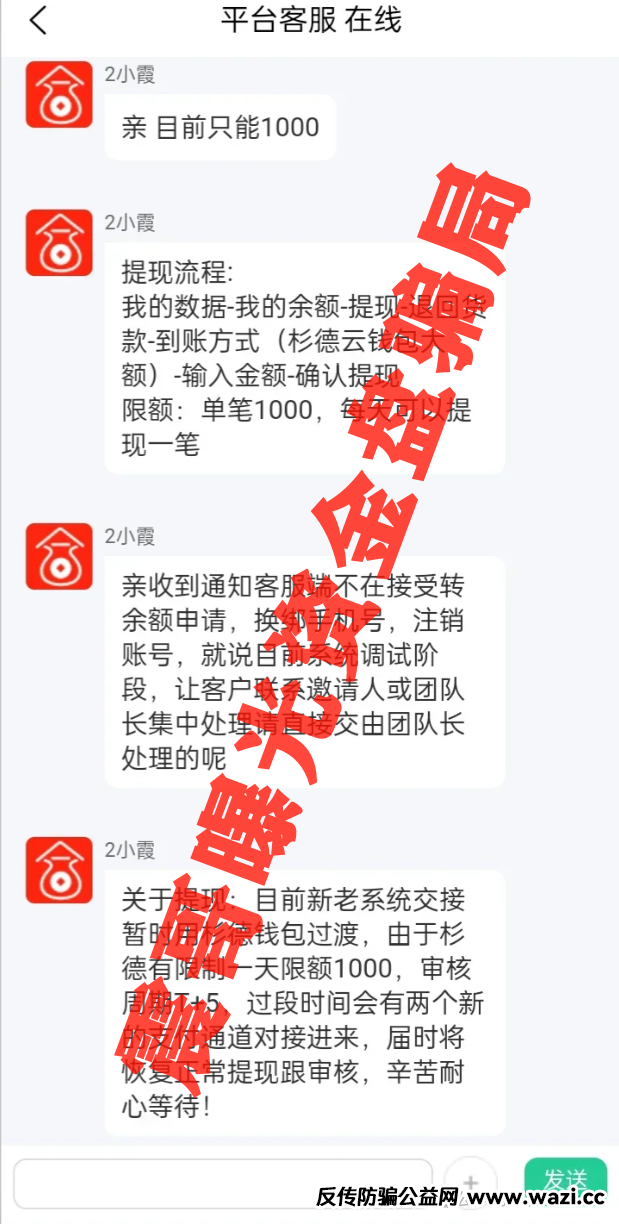Screen dimensions: 619x1224
Task: Tap the 发送 send button
Action: (565, 1176)
